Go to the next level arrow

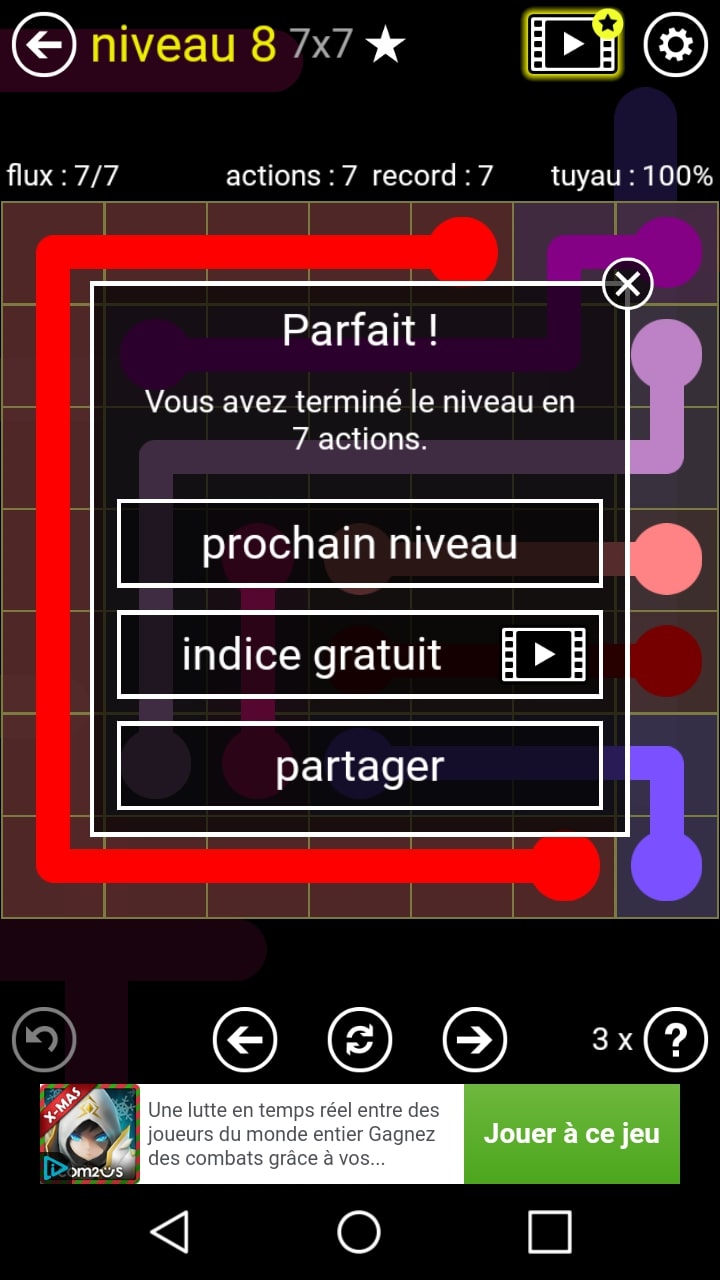pyautogui.click(x=474, y=1040)
